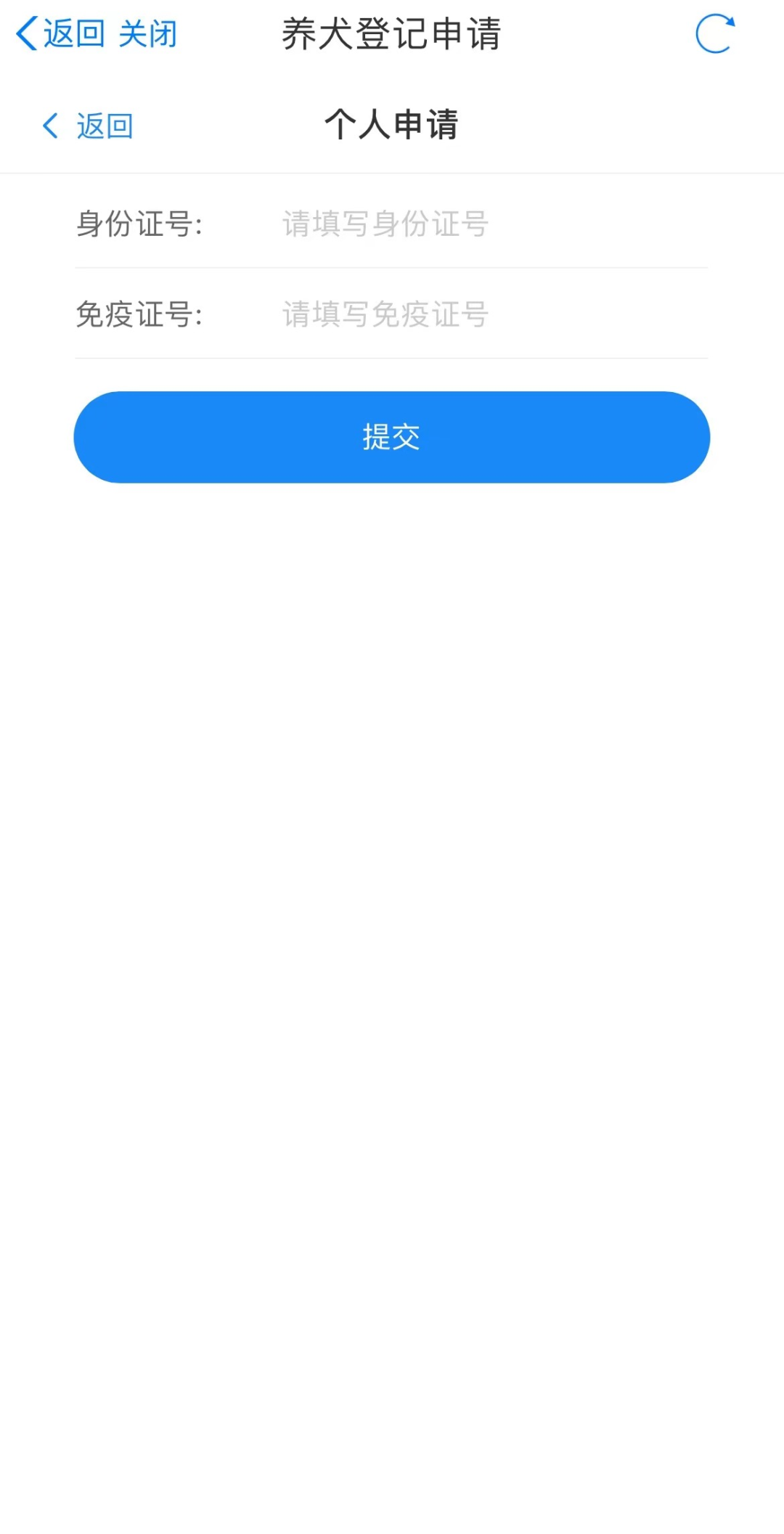This screenshot has width=784, height=1534.
Task: Click the 关闭 link to close the page
Action: pyautogui.click(x=150, y=32)
